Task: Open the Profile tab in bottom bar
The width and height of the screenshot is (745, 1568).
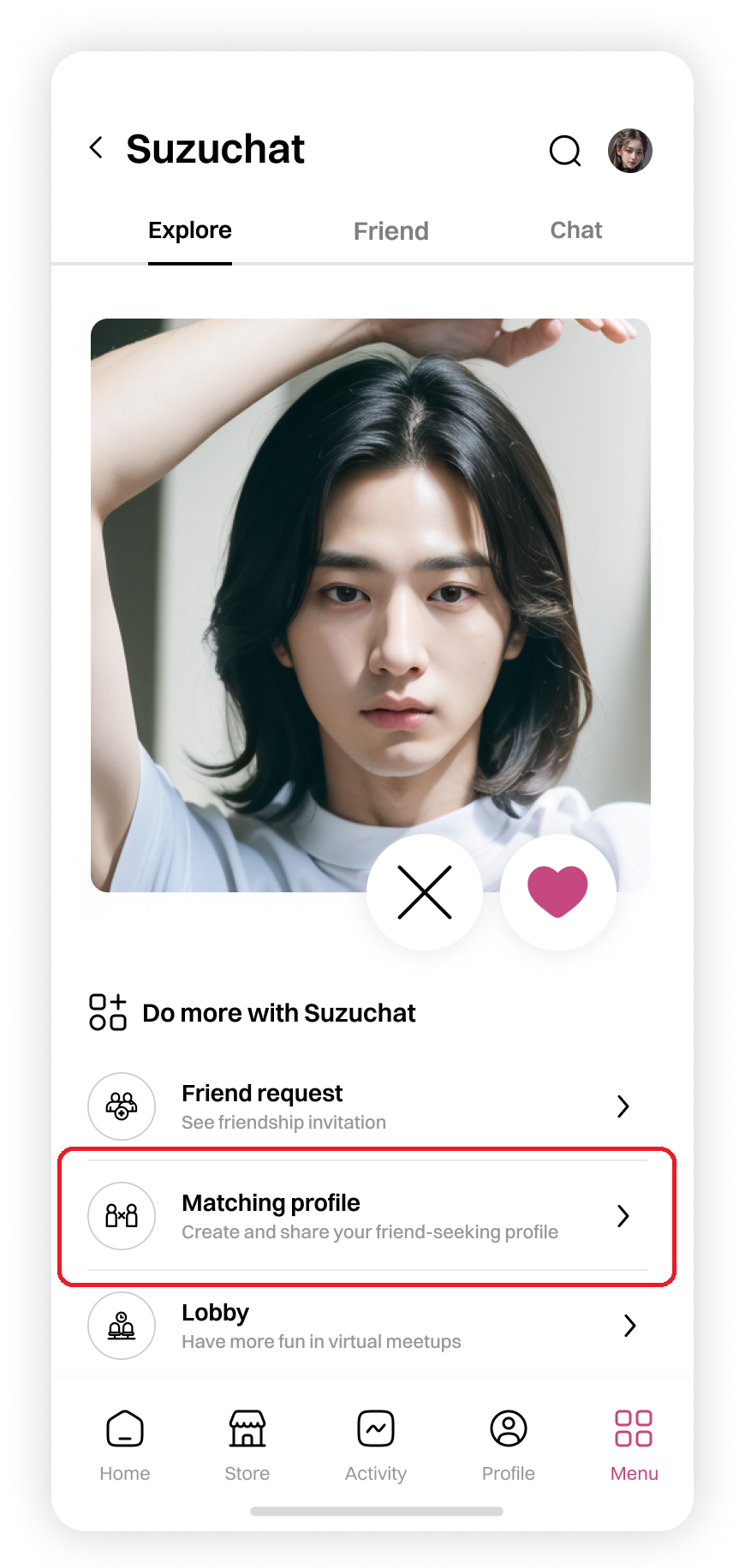Action: (509, 1444)
